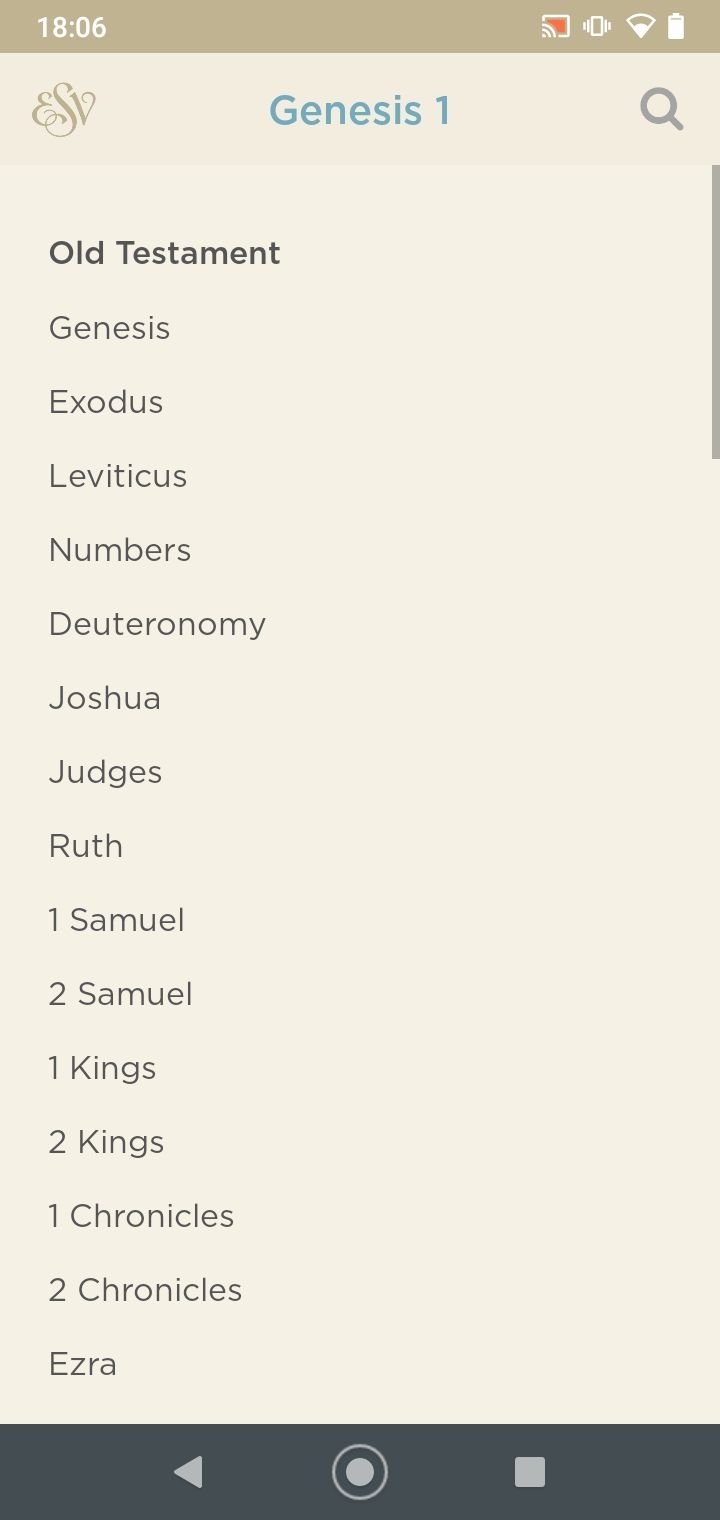Open the search magnifier icon
Viewport: 720px width, 1520px height.
point(662,110)
